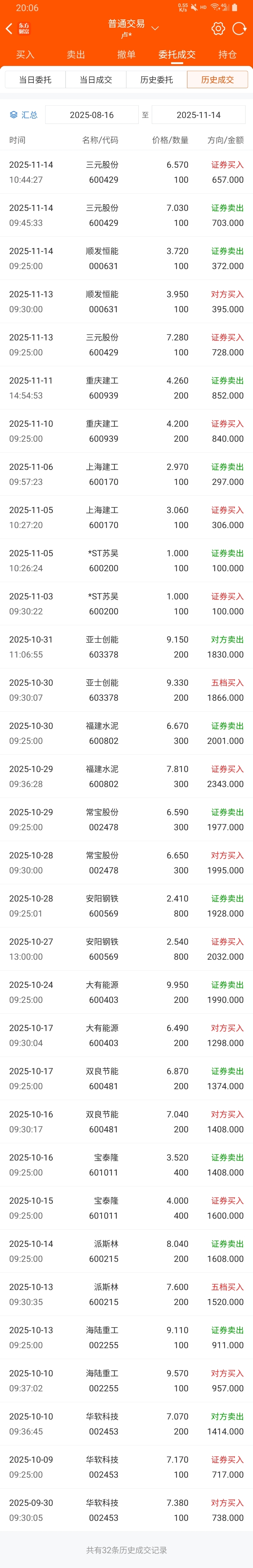
Task: Open the 华软科技 2025-09-30 buy record
Action: (126, 1510)
